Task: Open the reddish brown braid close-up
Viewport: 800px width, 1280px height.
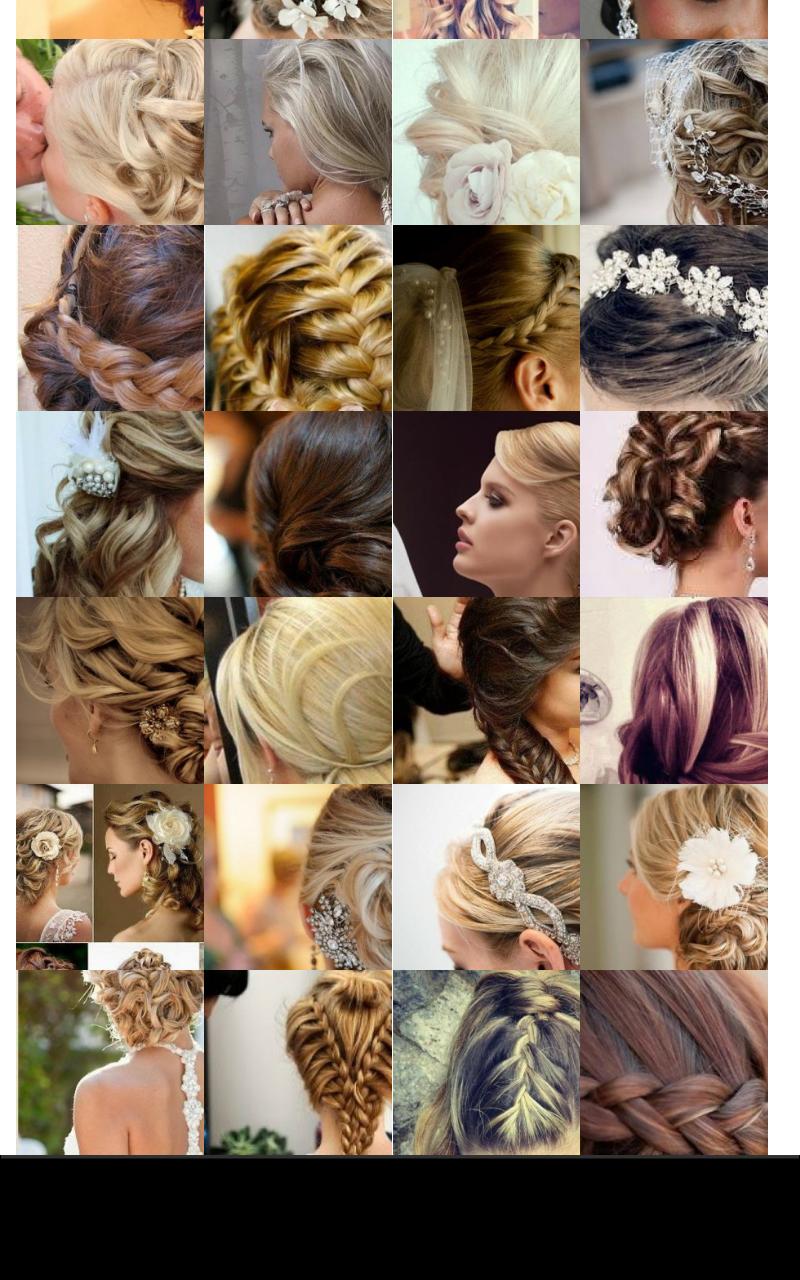Action: (x=674, y=1062)
